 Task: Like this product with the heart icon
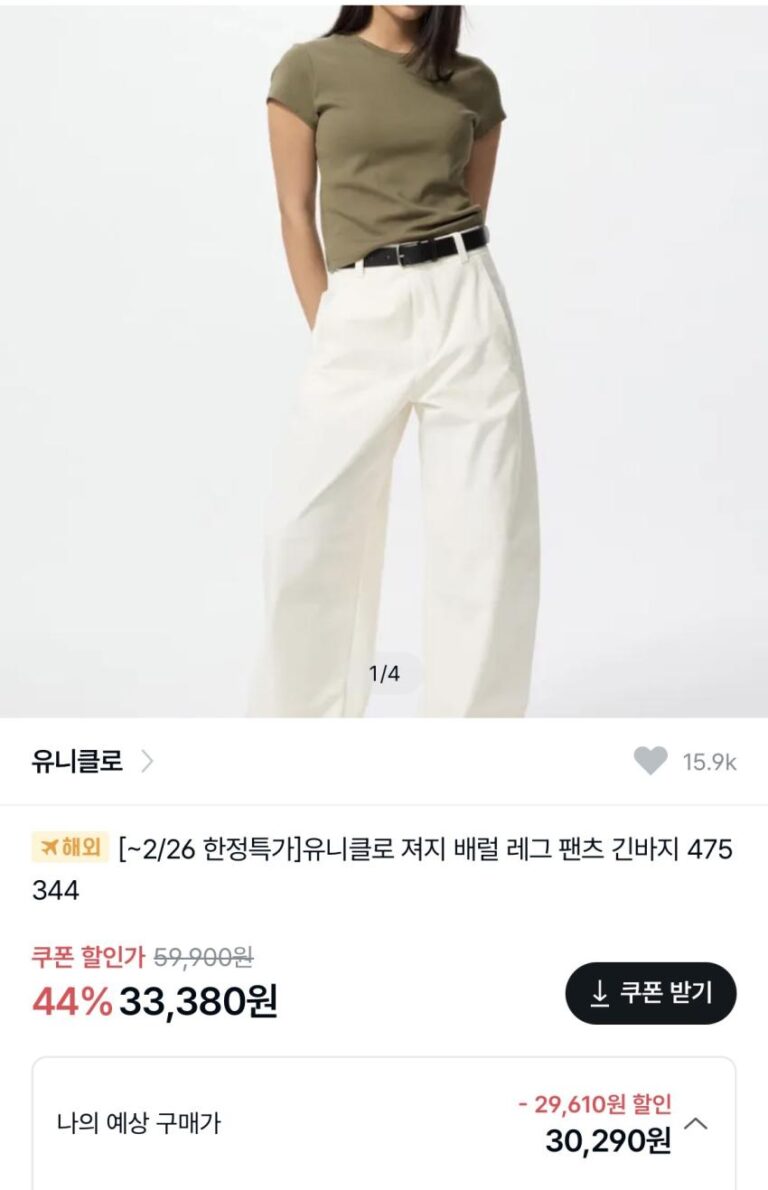pyautogui.click(x=650, y=760)
